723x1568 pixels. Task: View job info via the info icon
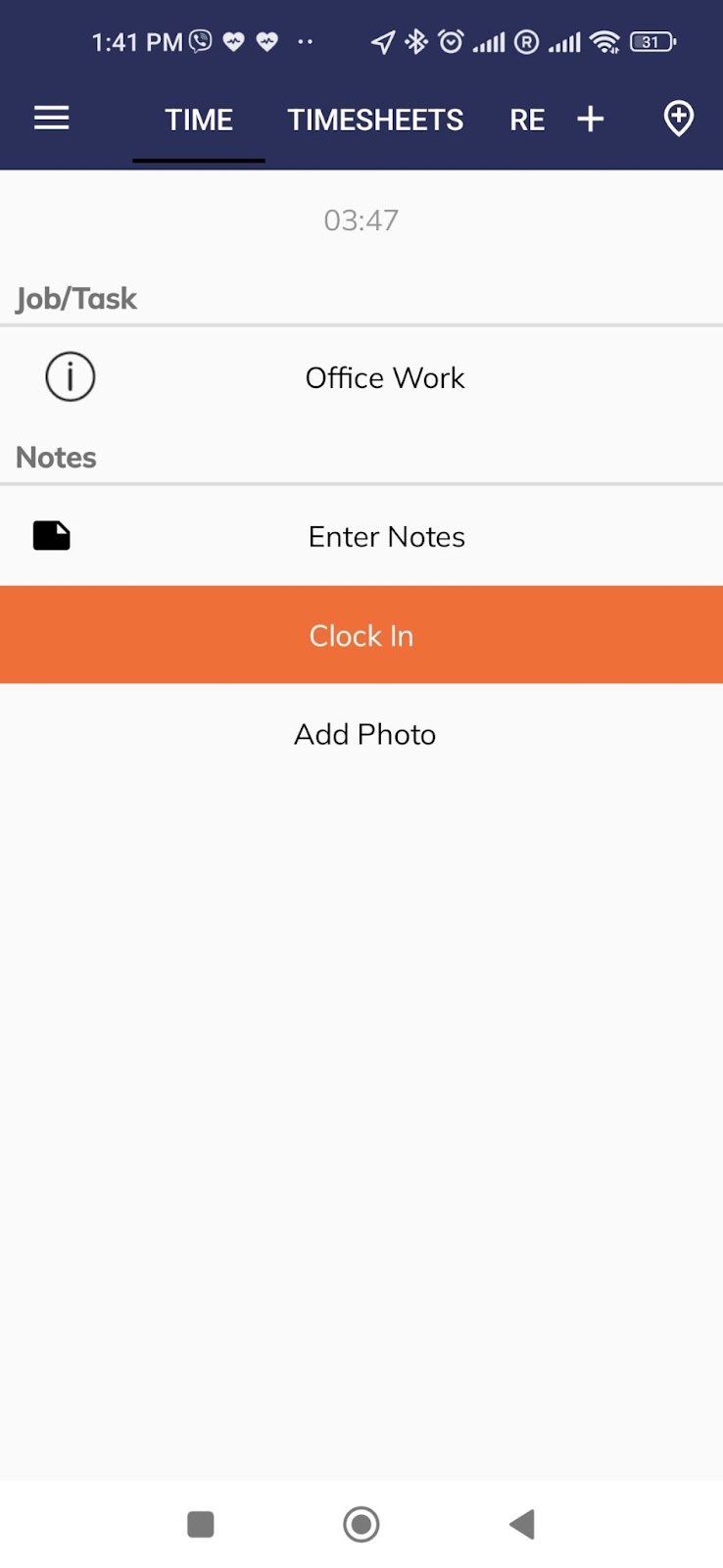[71, 376]
